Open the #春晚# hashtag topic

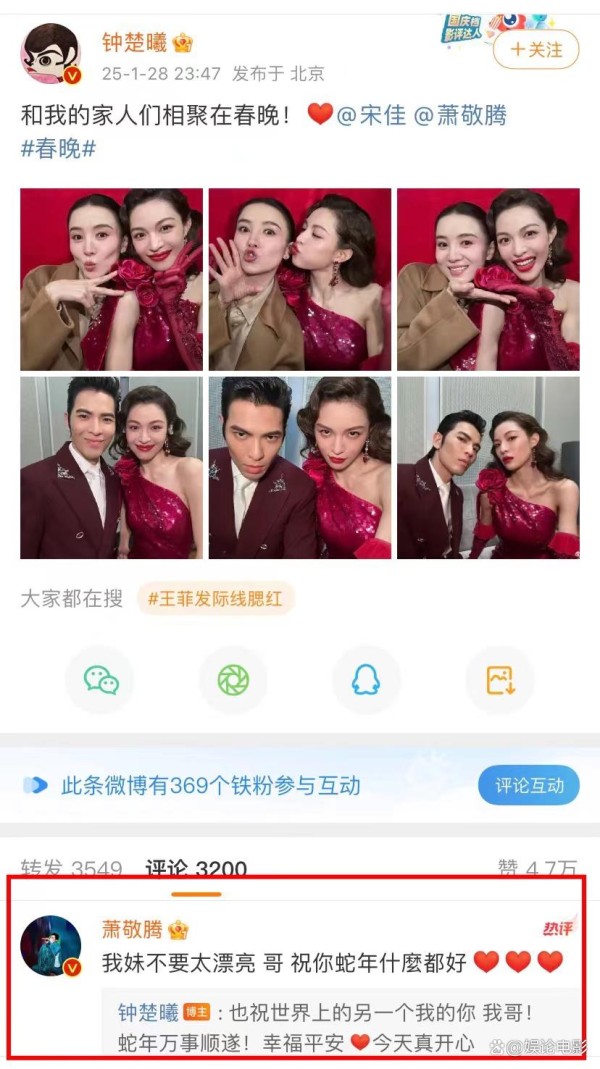point(58,148)
